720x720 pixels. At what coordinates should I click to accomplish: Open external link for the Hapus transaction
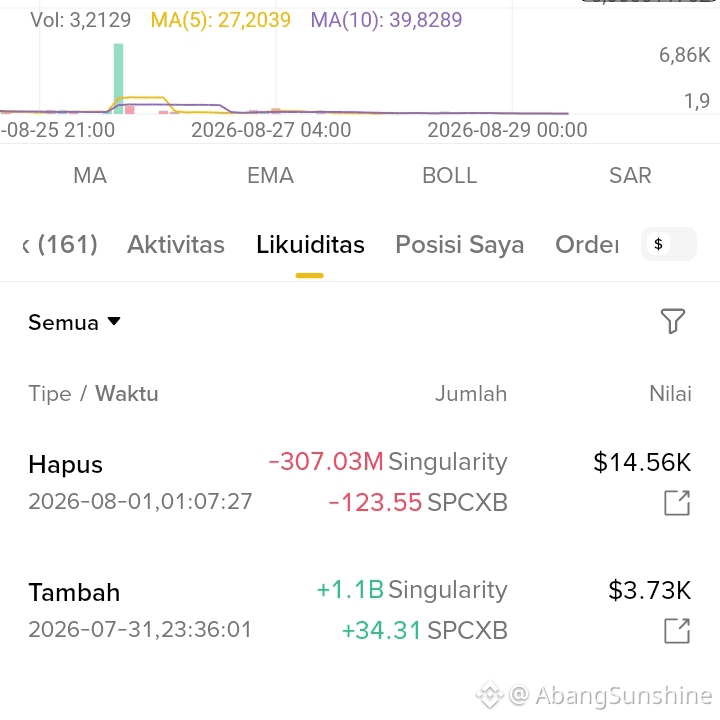[677, 503]
